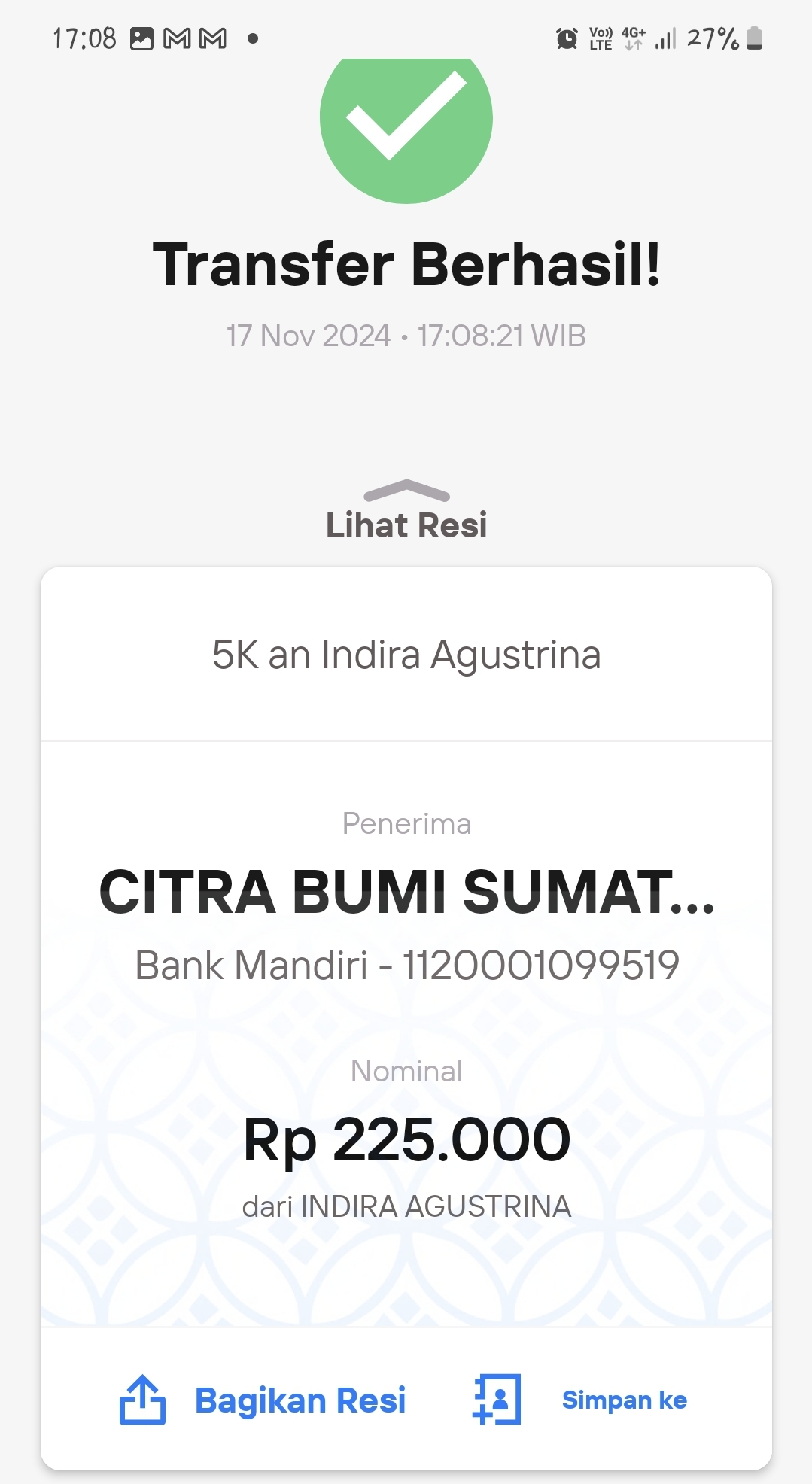Expand the Lihat Resi receipt handle
Viewport: 812px width, 1484px height.
pyautogui.click(x=406, y=510)
